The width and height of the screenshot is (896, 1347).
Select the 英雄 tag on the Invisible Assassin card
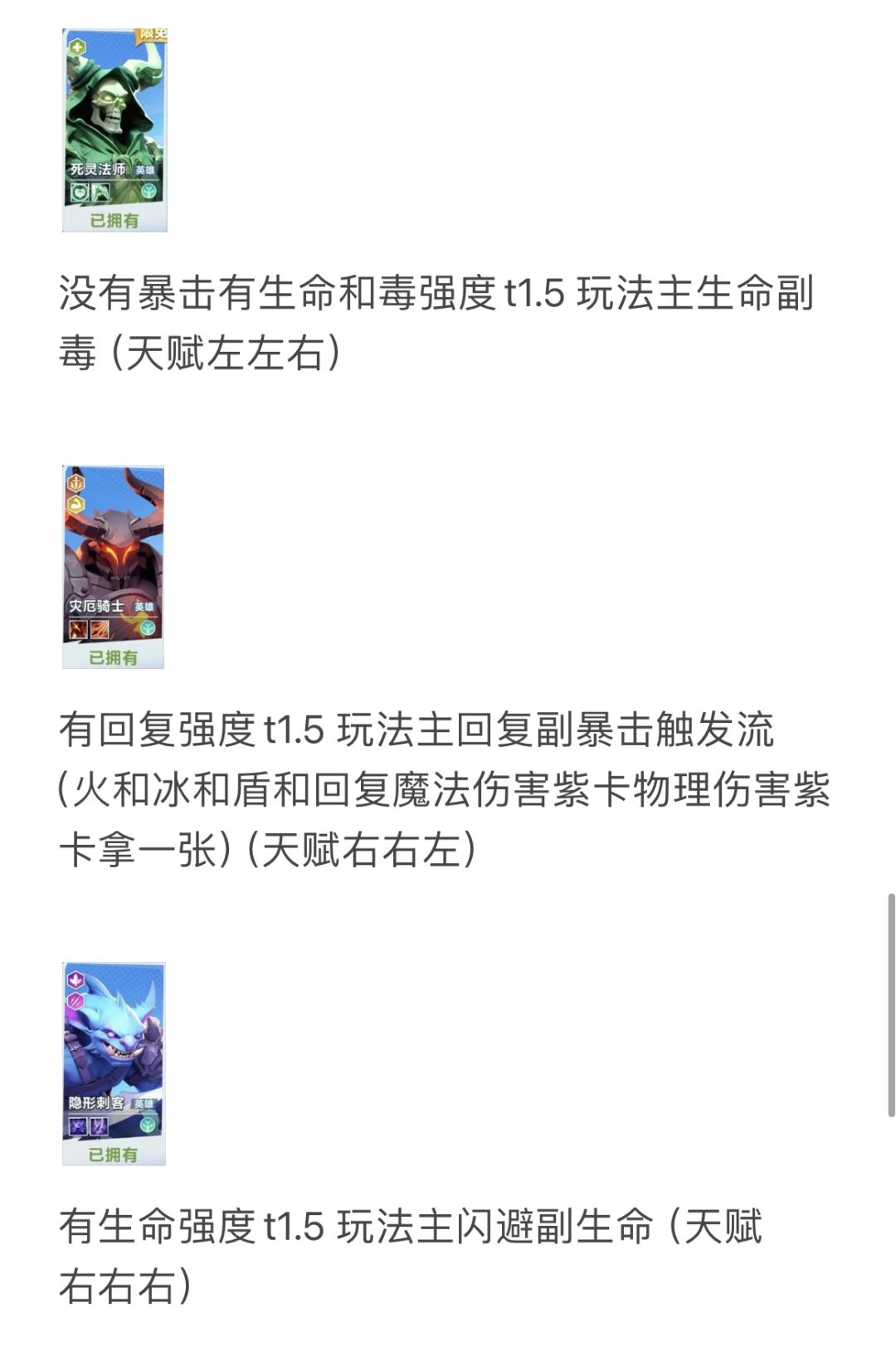(x=144, y=1104)
